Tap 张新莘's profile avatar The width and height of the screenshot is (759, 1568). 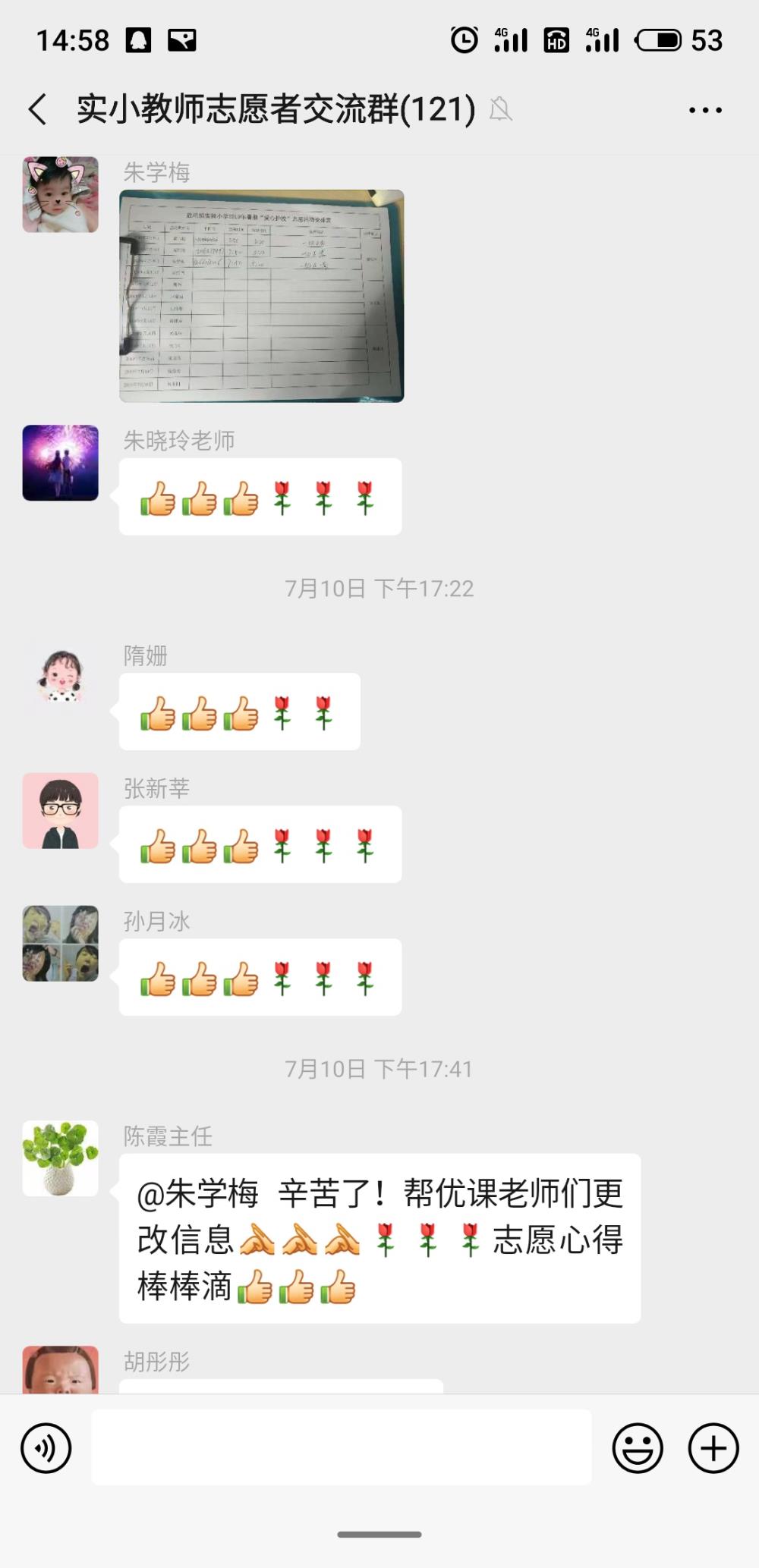coord(61,810)
